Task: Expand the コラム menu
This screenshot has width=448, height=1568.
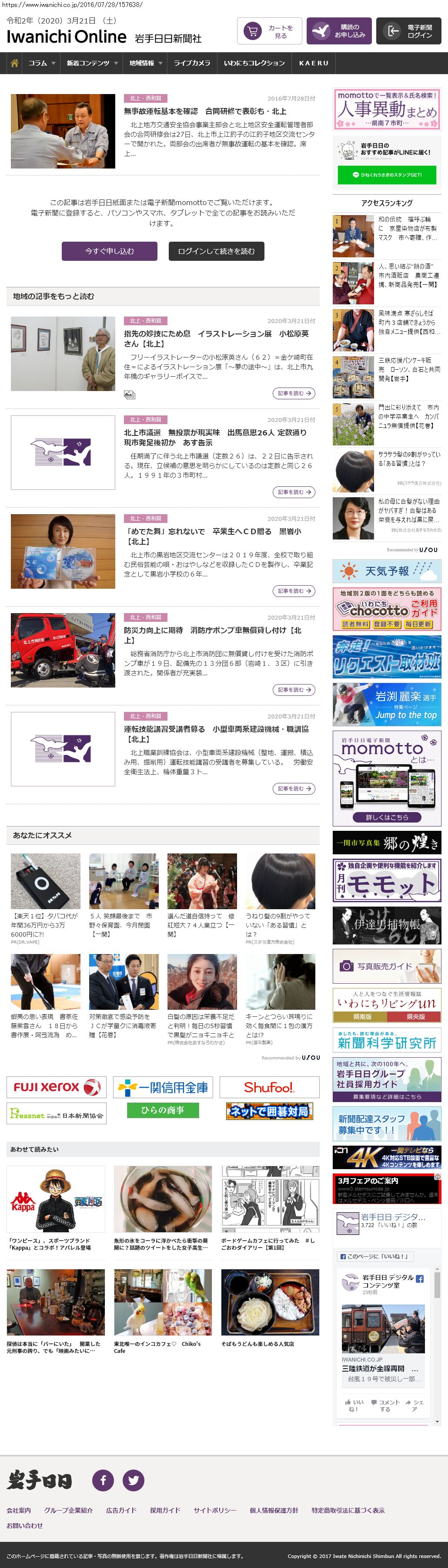Action: coord(41,63)
